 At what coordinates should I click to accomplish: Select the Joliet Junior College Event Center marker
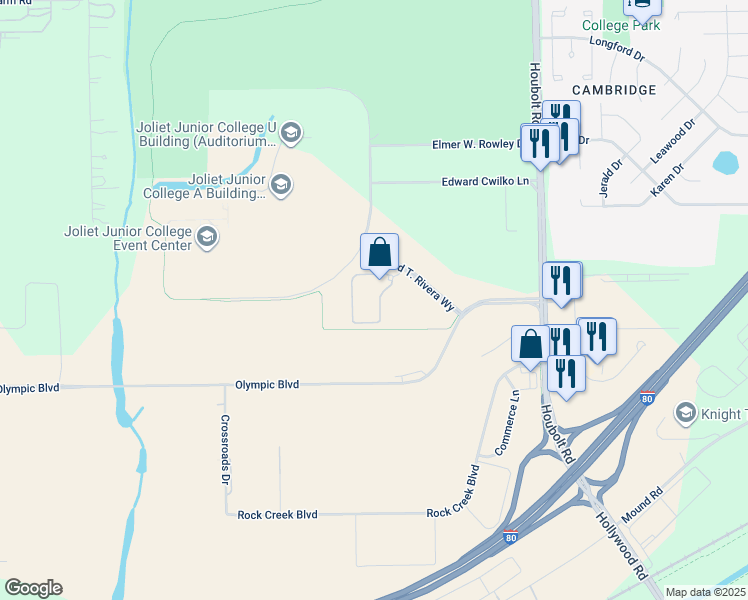pyautogui.click(x=207, y=237)
